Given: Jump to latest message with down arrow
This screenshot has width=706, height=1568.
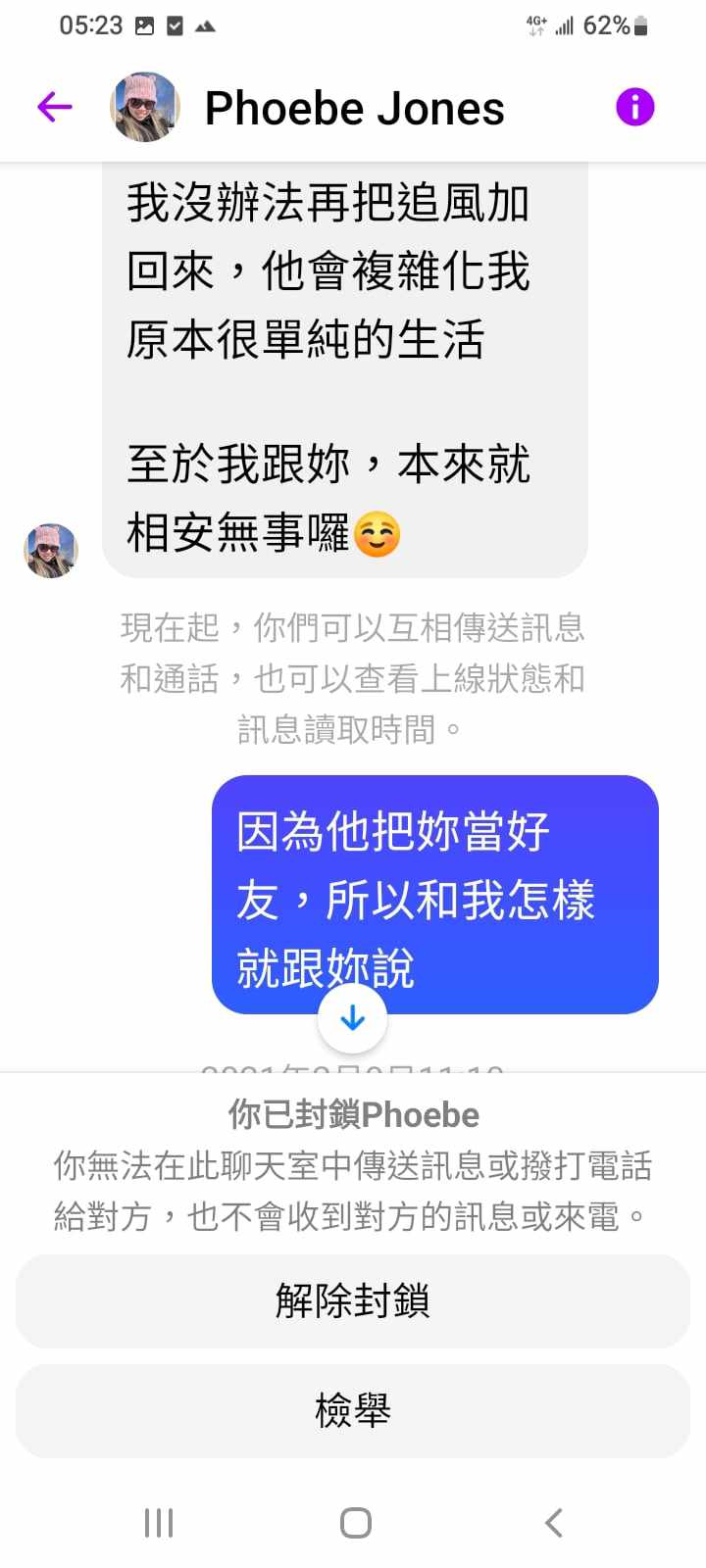Looking at the screenshot, I should (x=352, y=1019).
